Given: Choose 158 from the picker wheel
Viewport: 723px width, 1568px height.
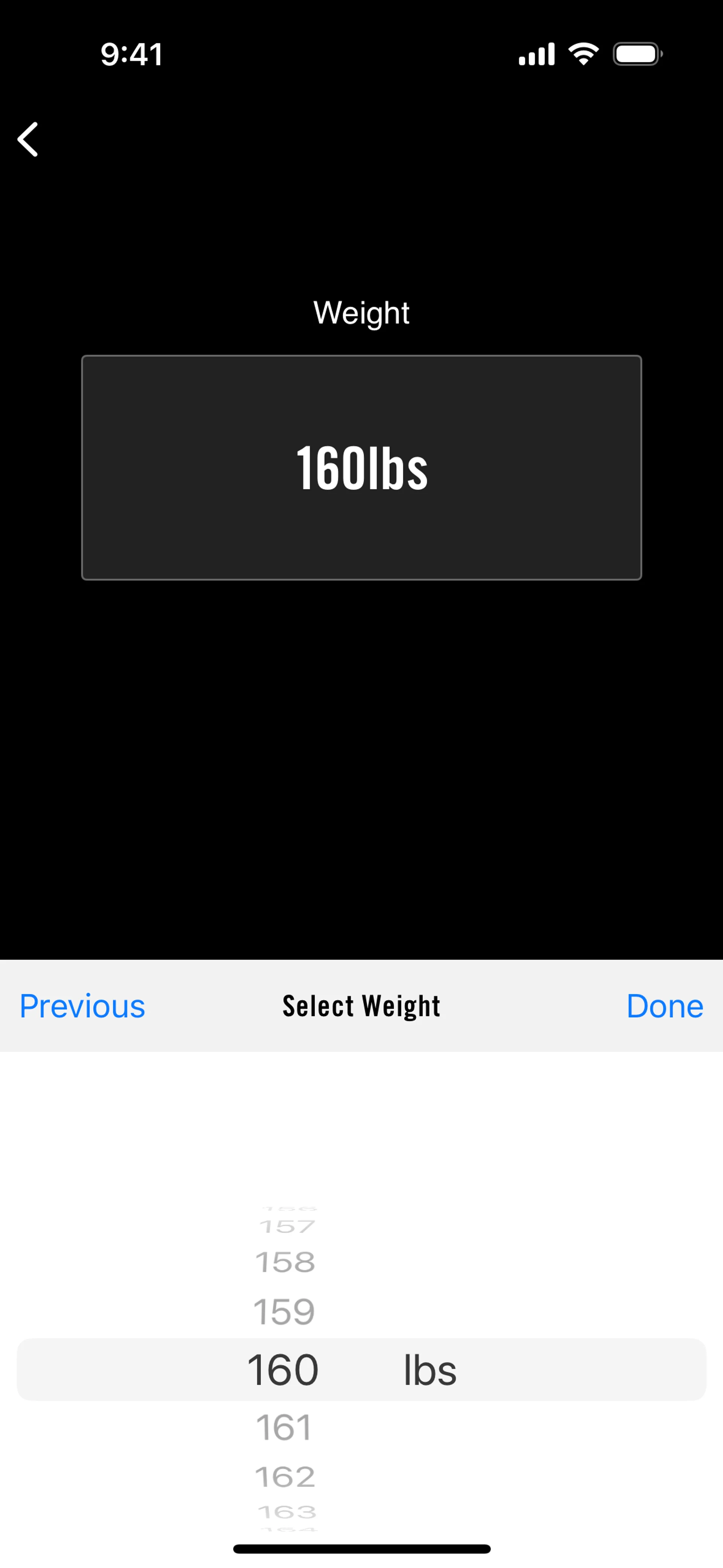Looking at the screenshot, I should click(285, 1262).
